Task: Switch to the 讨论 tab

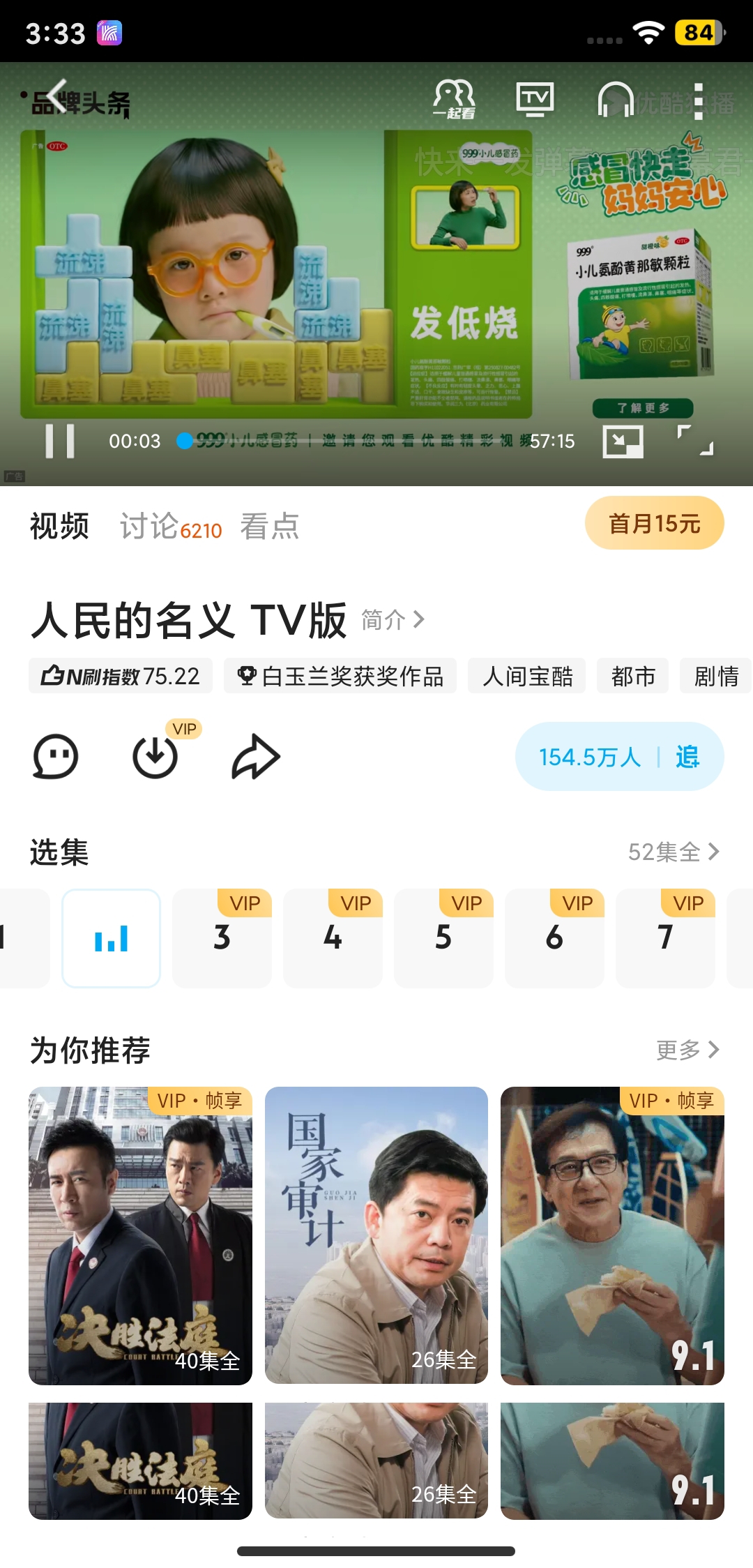Action: [170, 527]
